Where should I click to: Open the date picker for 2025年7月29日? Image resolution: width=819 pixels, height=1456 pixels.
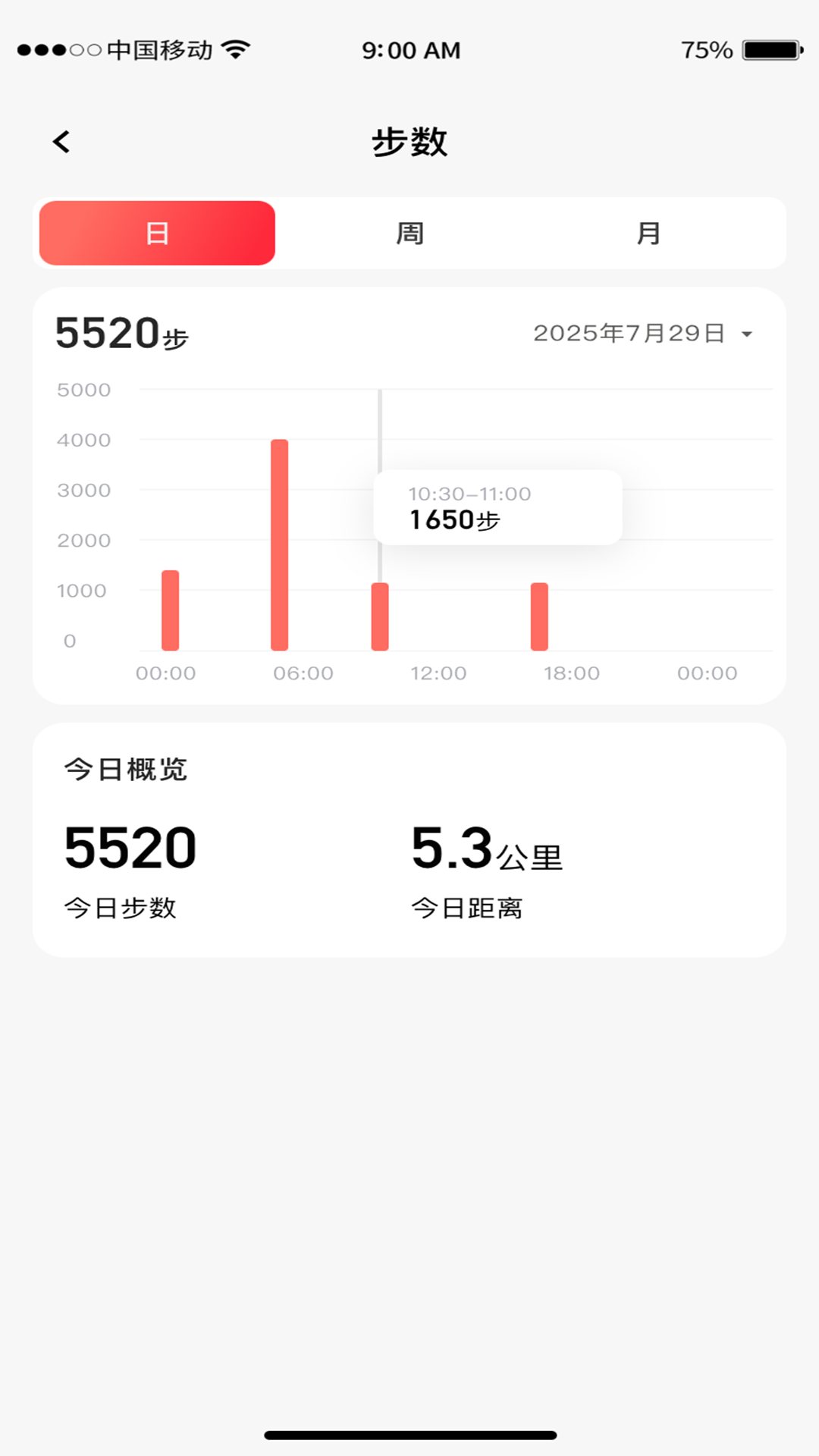click(629, 333)
